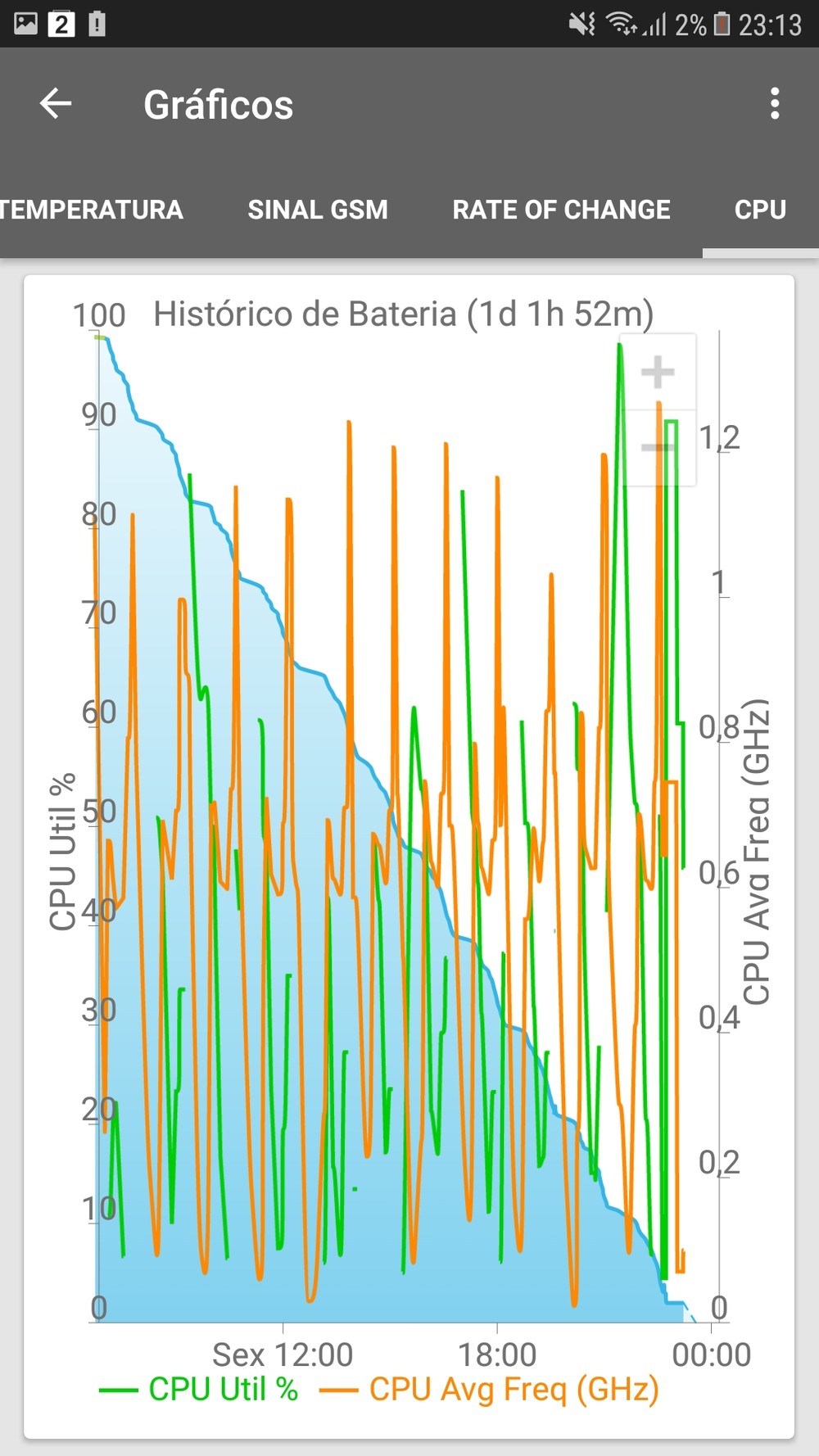
Task: Zoom in the chart with plus button
Action: 658,372
